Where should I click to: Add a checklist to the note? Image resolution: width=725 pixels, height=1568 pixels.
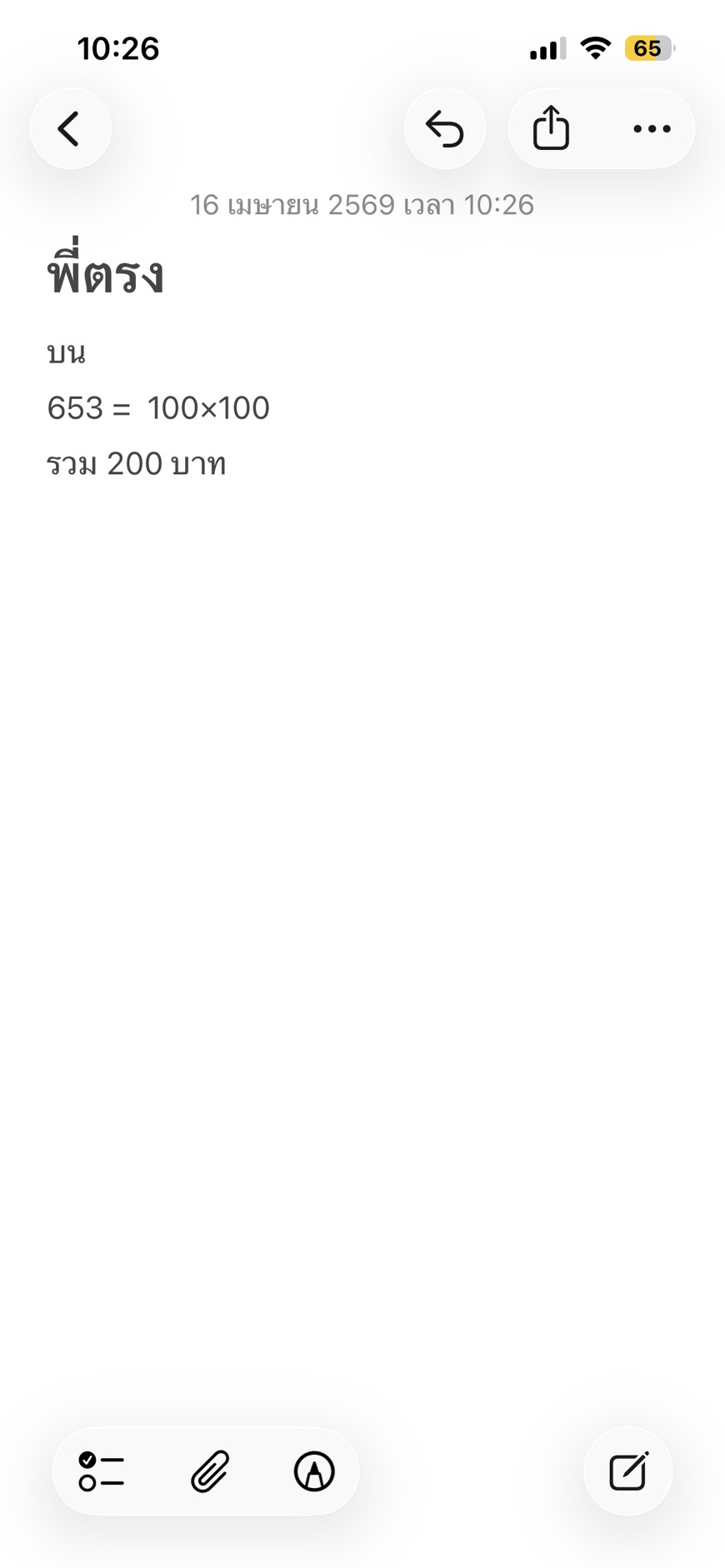[x=102, y=1471]
